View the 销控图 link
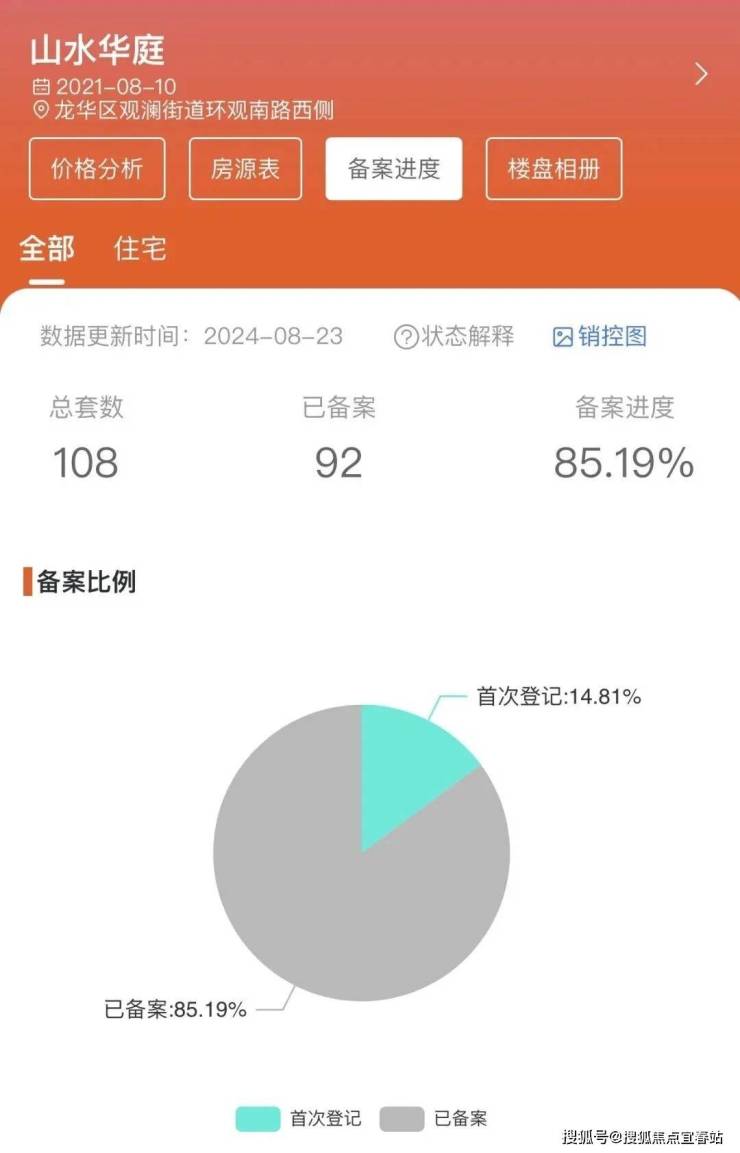 (x=600, y=336)
